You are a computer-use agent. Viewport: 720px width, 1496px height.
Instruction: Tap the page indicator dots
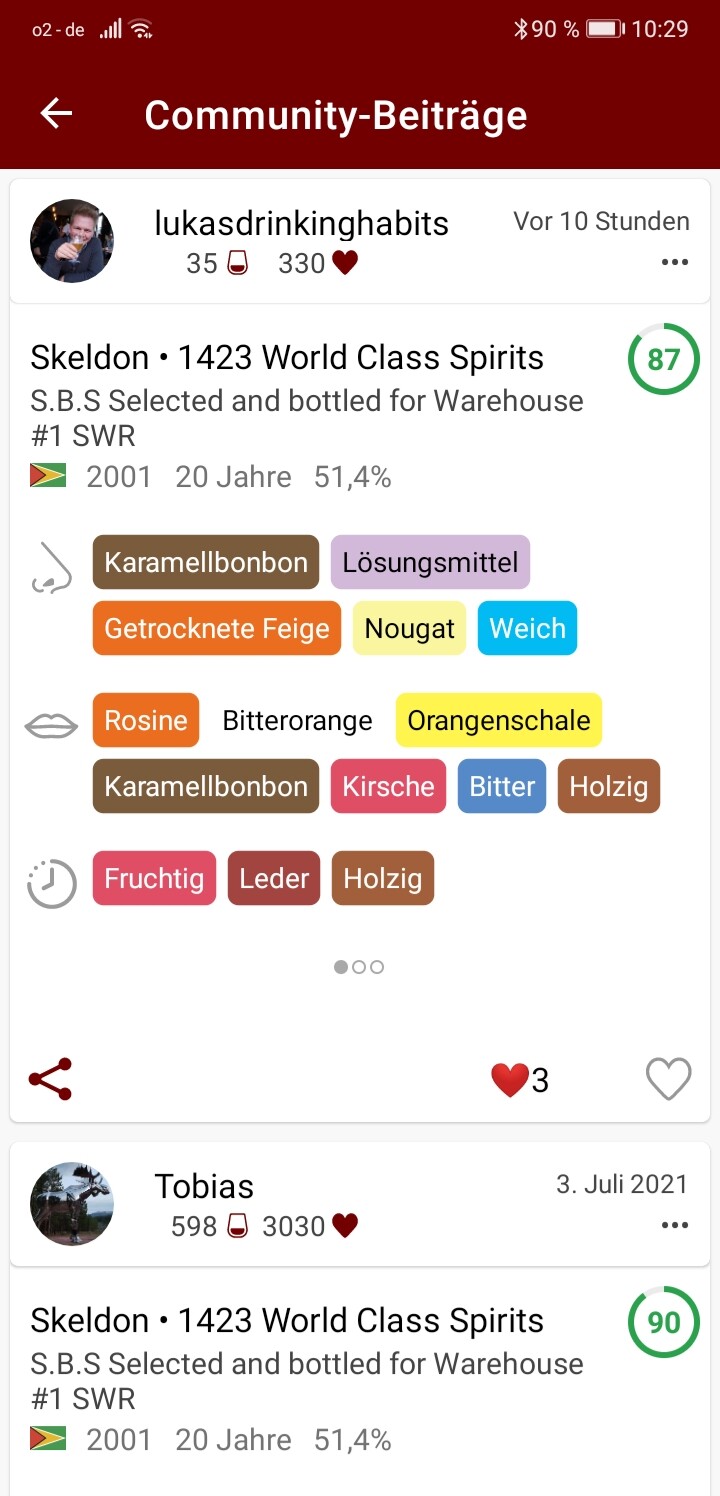click(x=359, y=967)
